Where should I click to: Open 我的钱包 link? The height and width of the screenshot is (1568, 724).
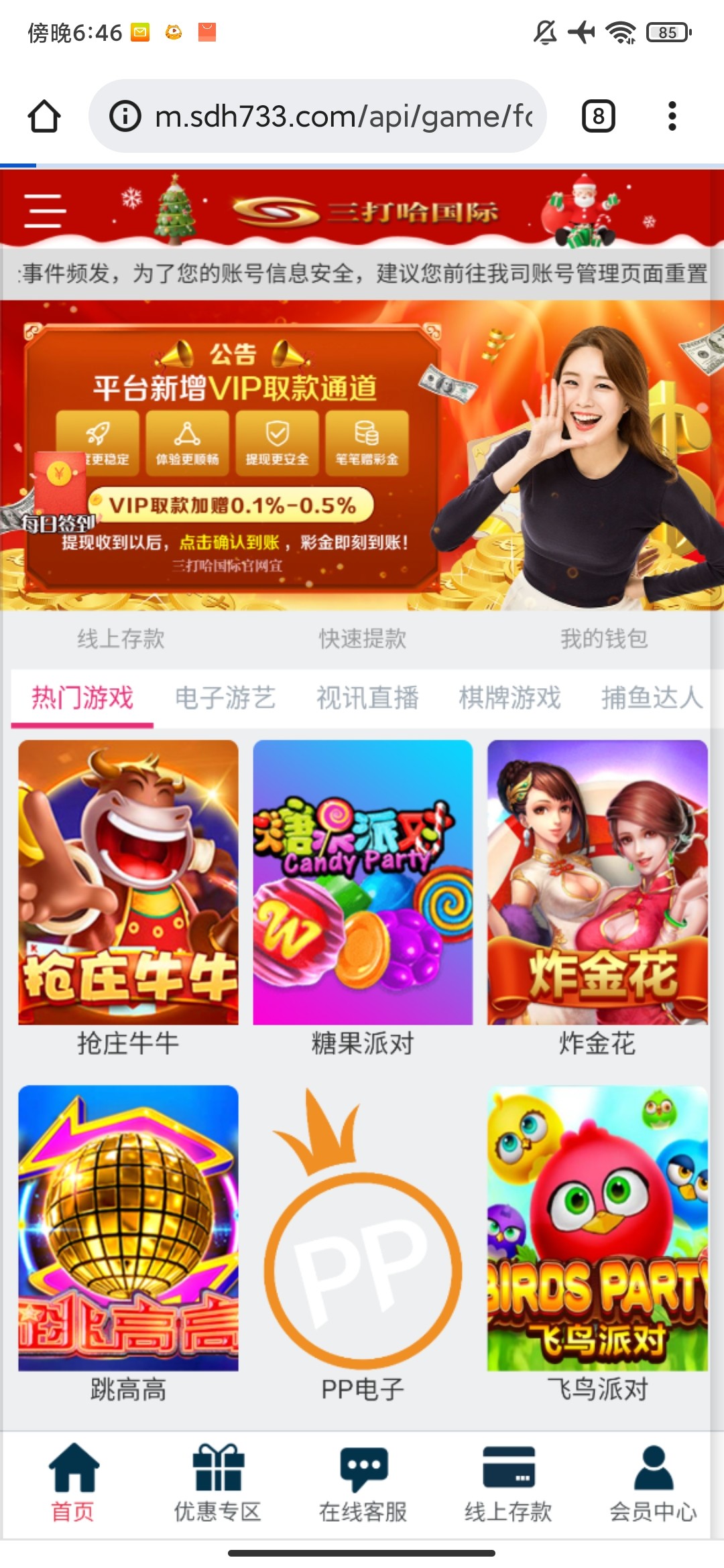(603, 639)
